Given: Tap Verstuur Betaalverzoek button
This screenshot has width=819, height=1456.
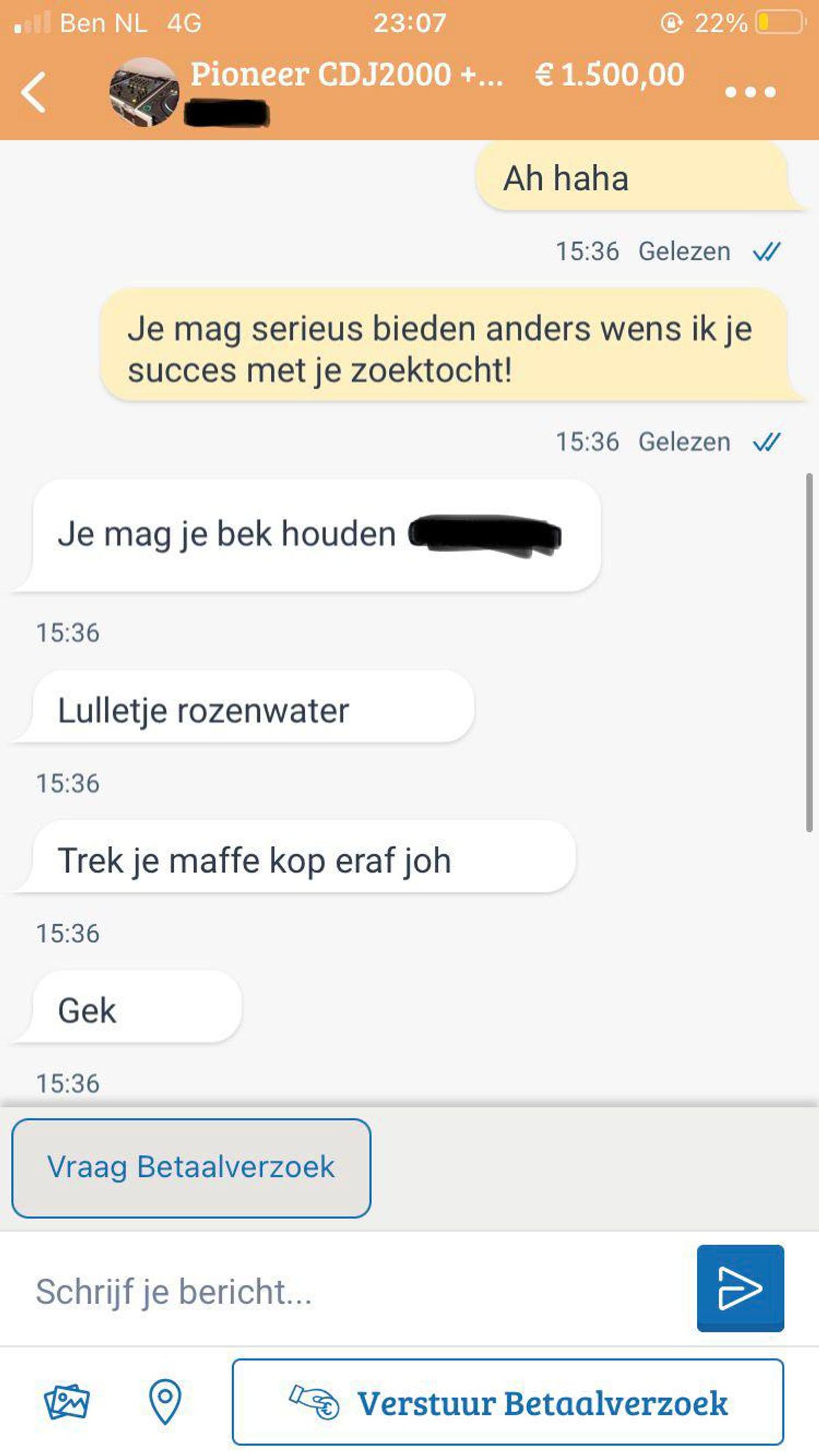Looking at the screenshot, I should pos(508,1403).
